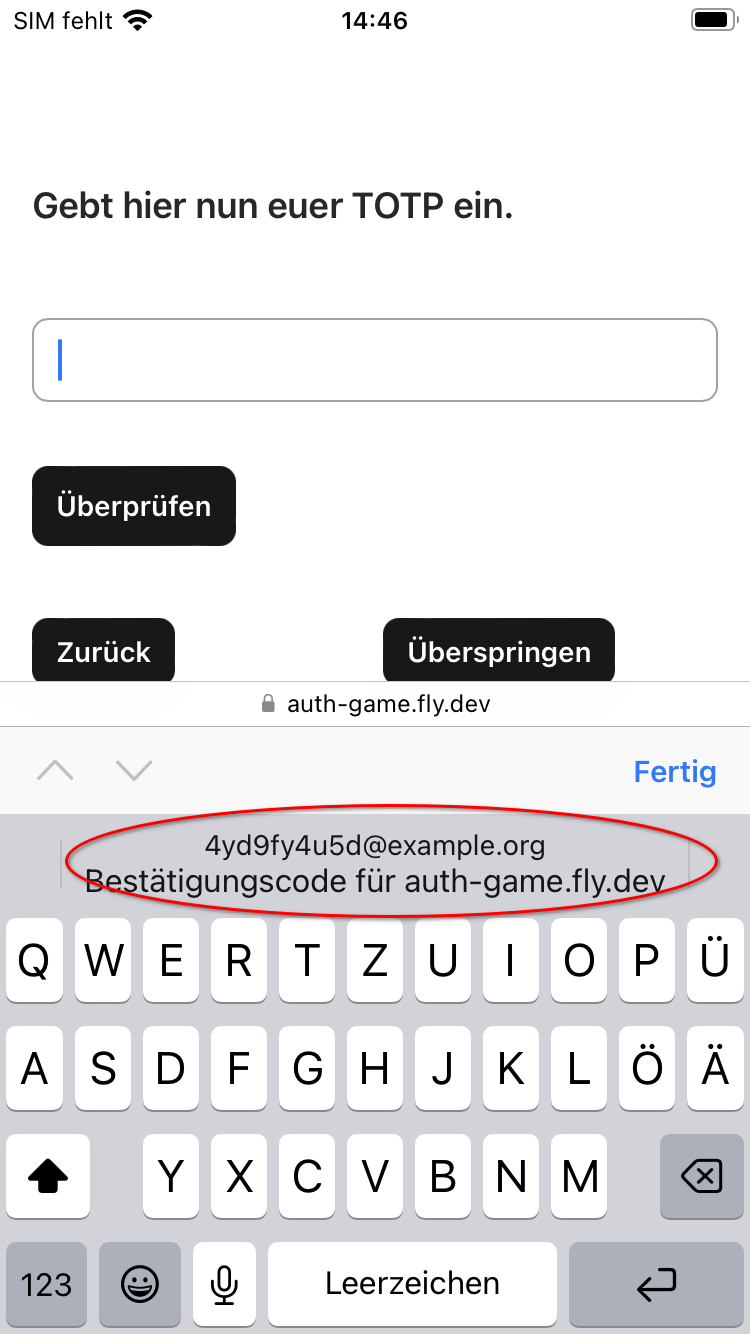The image size is (750, 1334).
Task: Tap the backspace key
Action: (x=701, y=1177)
